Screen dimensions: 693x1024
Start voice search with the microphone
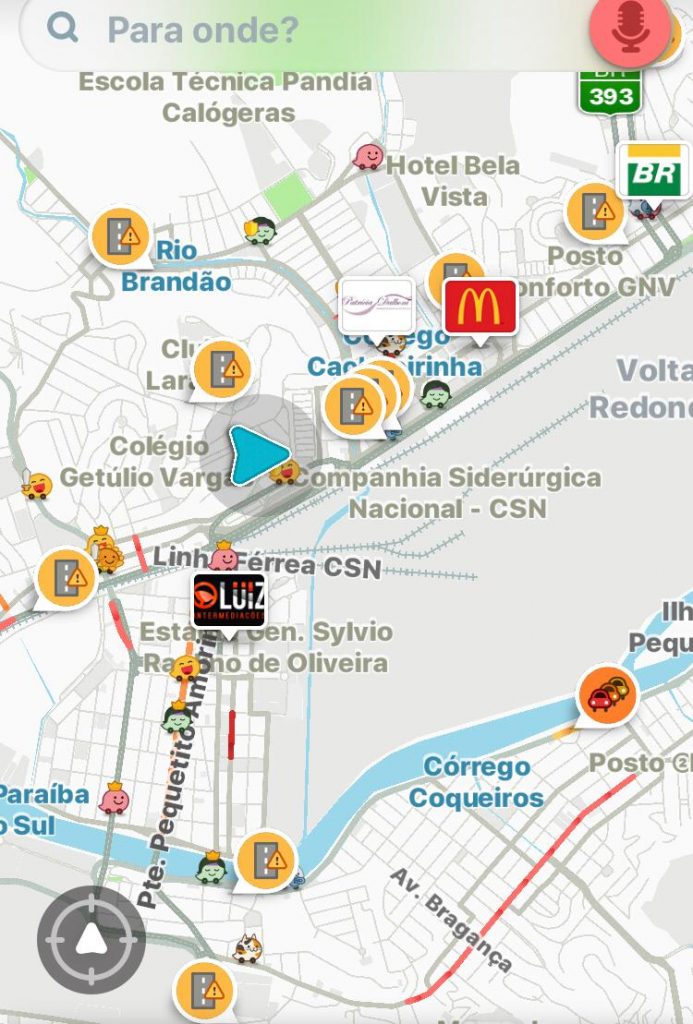point(630,28)
